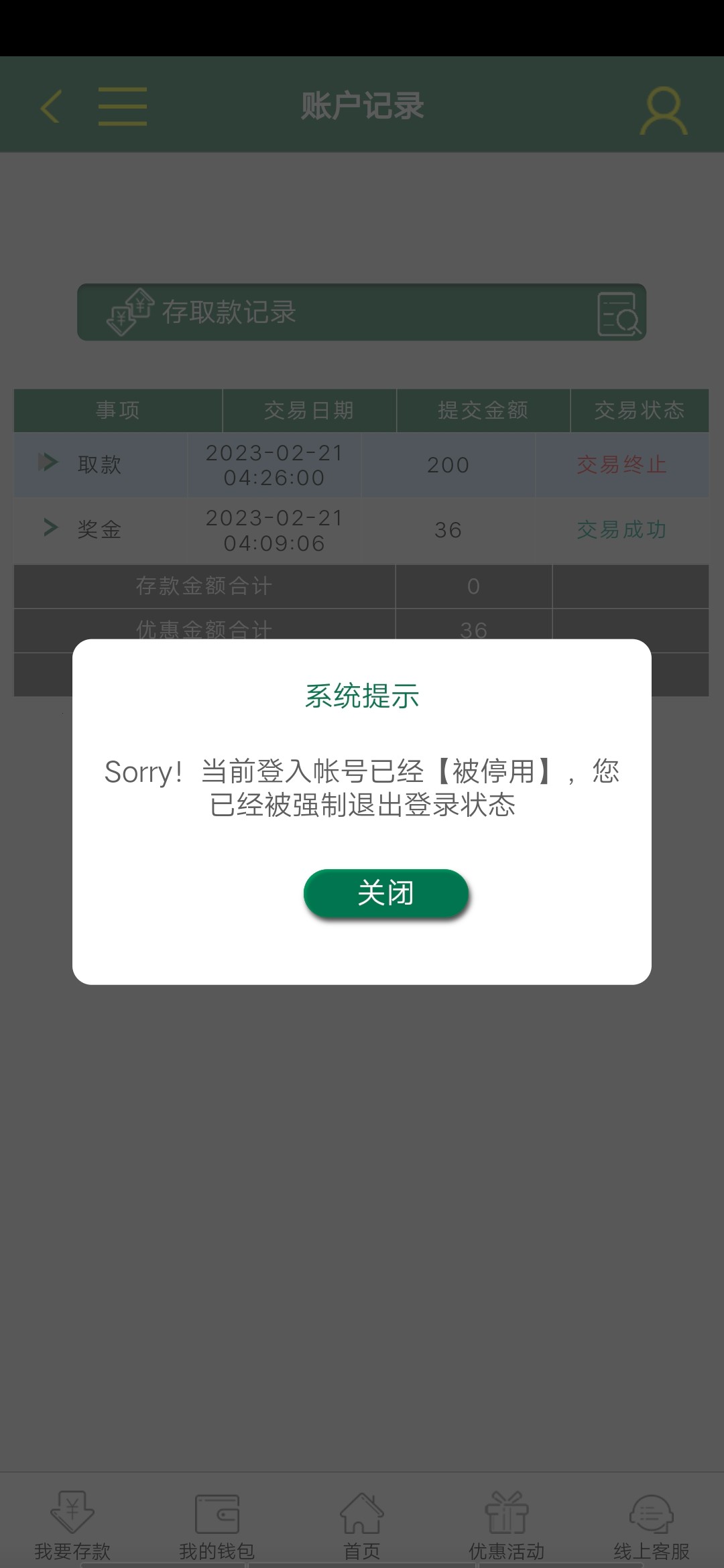Open the 存取款记录 search filter
This screenshot has height=1568, width=724.
click(x=618, y=313)
